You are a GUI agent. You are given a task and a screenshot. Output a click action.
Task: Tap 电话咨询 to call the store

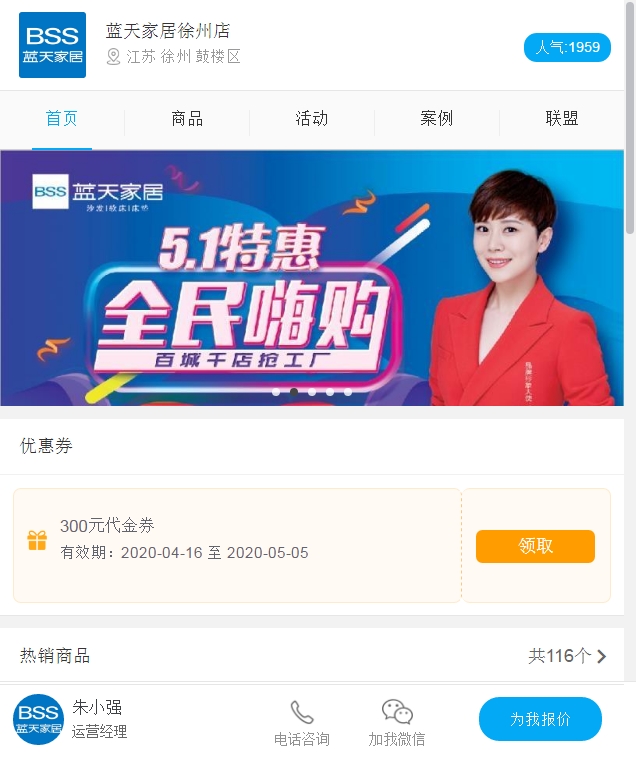302,723
